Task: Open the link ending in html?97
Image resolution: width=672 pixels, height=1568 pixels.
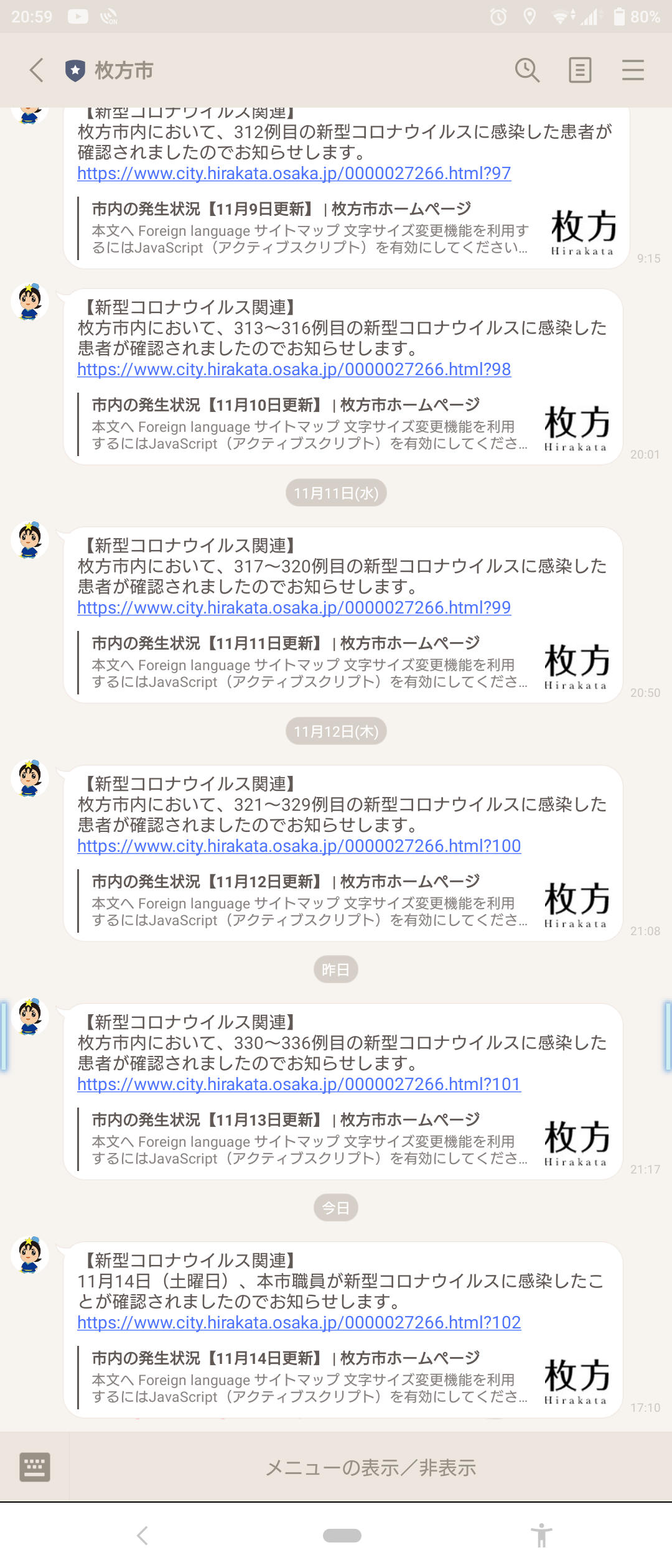Action: [x=293, y=174]
